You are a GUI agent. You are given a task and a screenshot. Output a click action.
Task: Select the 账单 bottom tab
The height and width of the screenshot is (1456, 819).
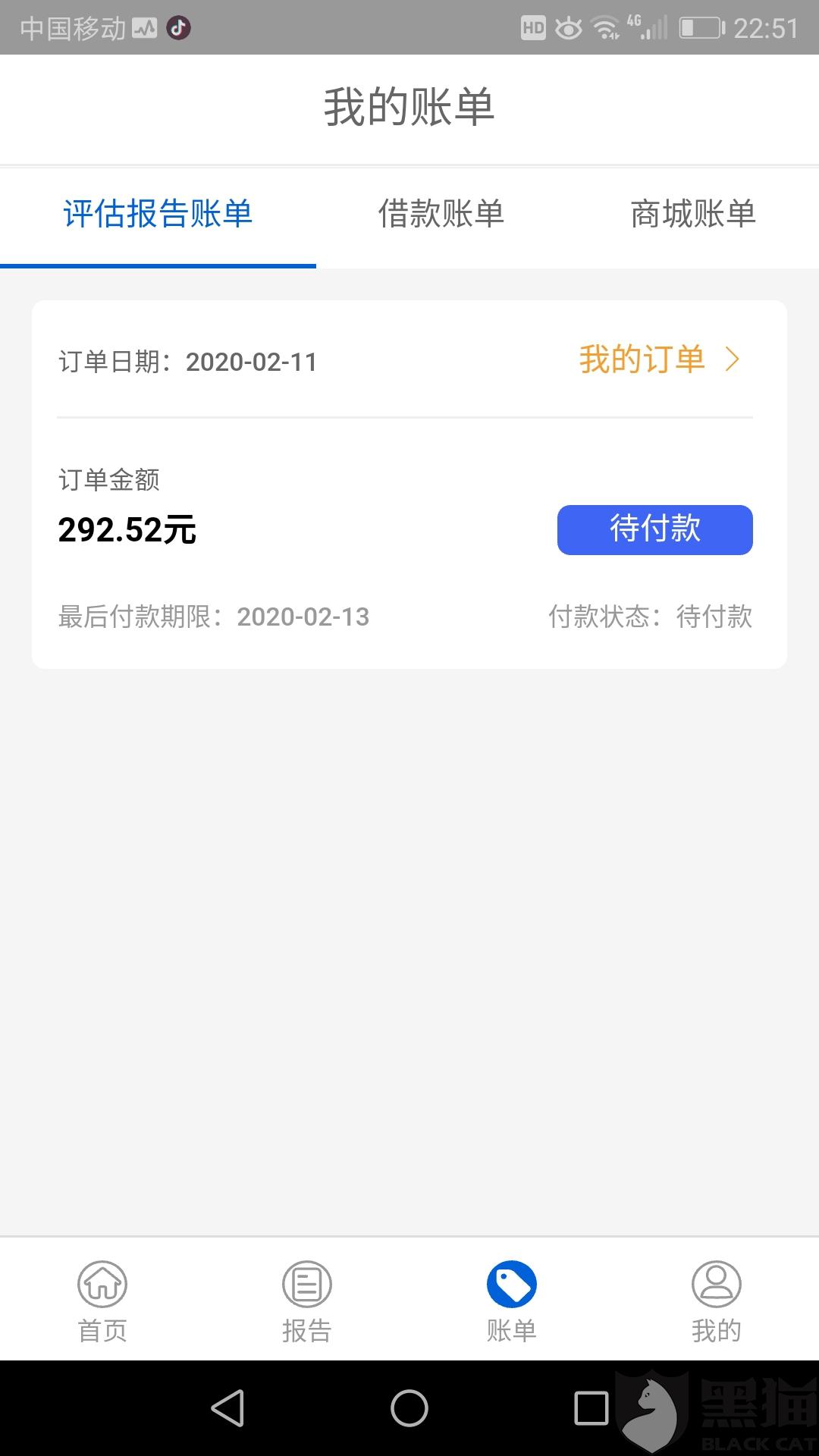click(x=512, y=1301)
